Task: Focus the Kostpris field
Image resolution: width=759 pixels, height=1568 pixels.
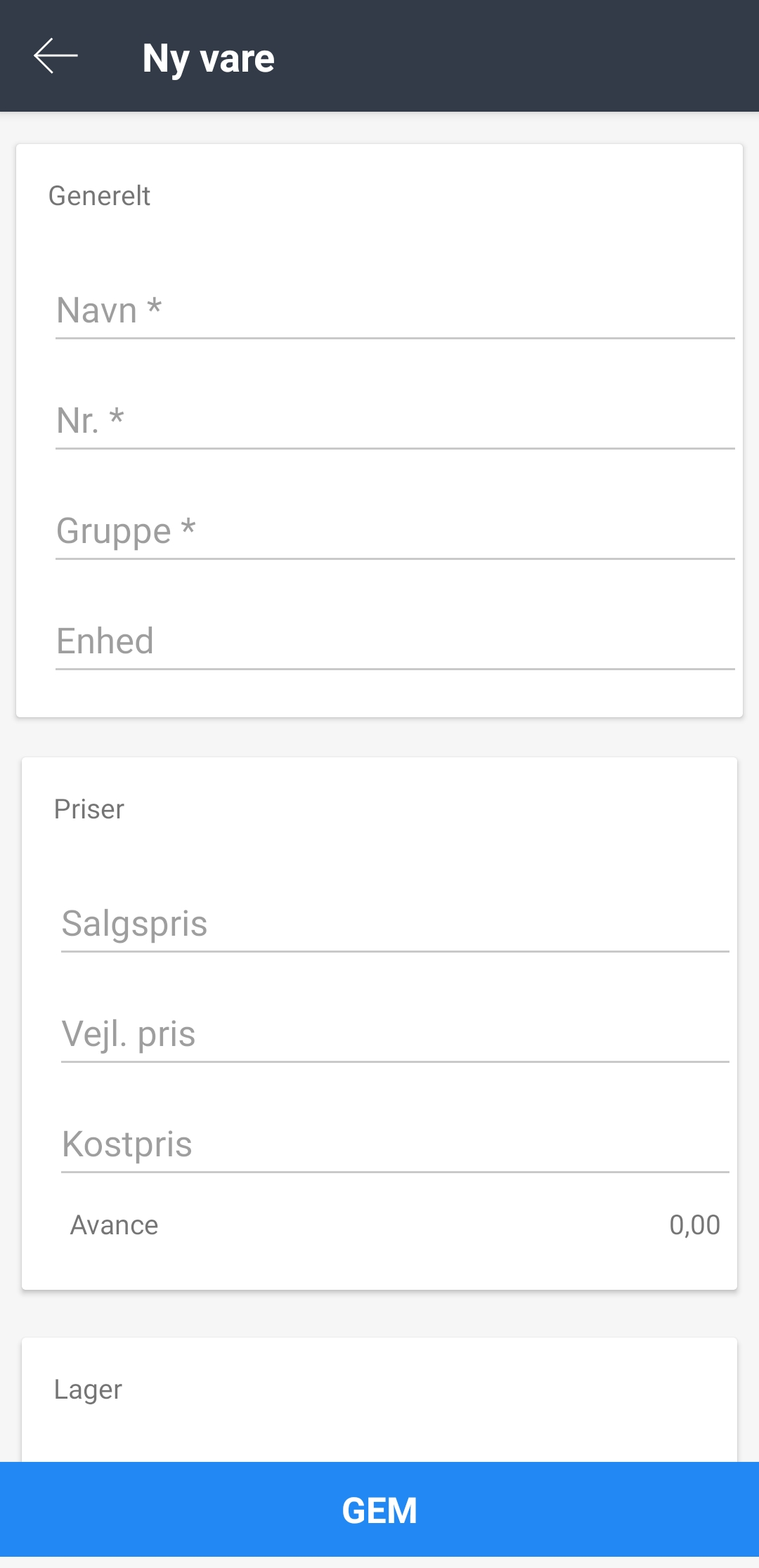Action: pyautogui.click(x=395, y=1145)
